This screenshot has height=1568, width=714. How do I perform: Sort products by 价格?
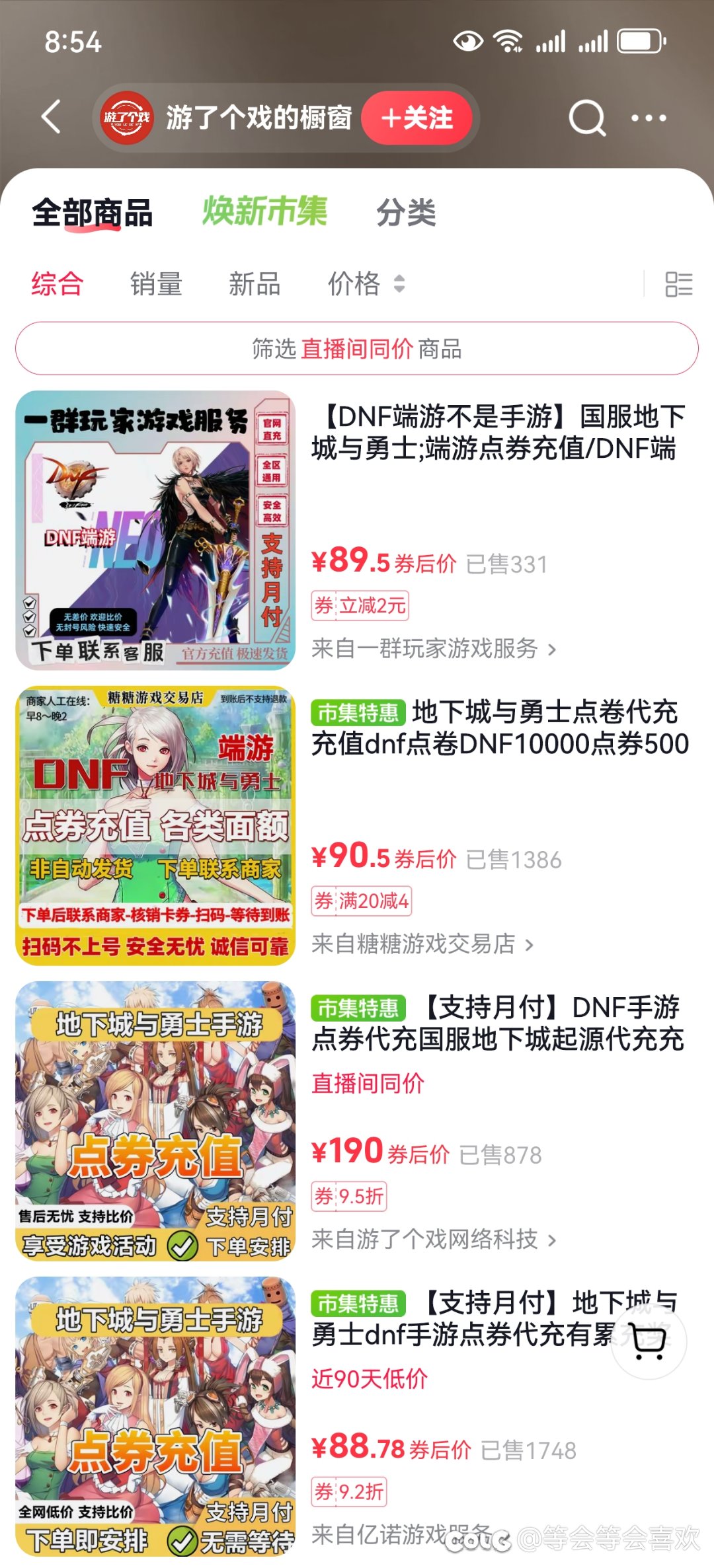(366, 284)
